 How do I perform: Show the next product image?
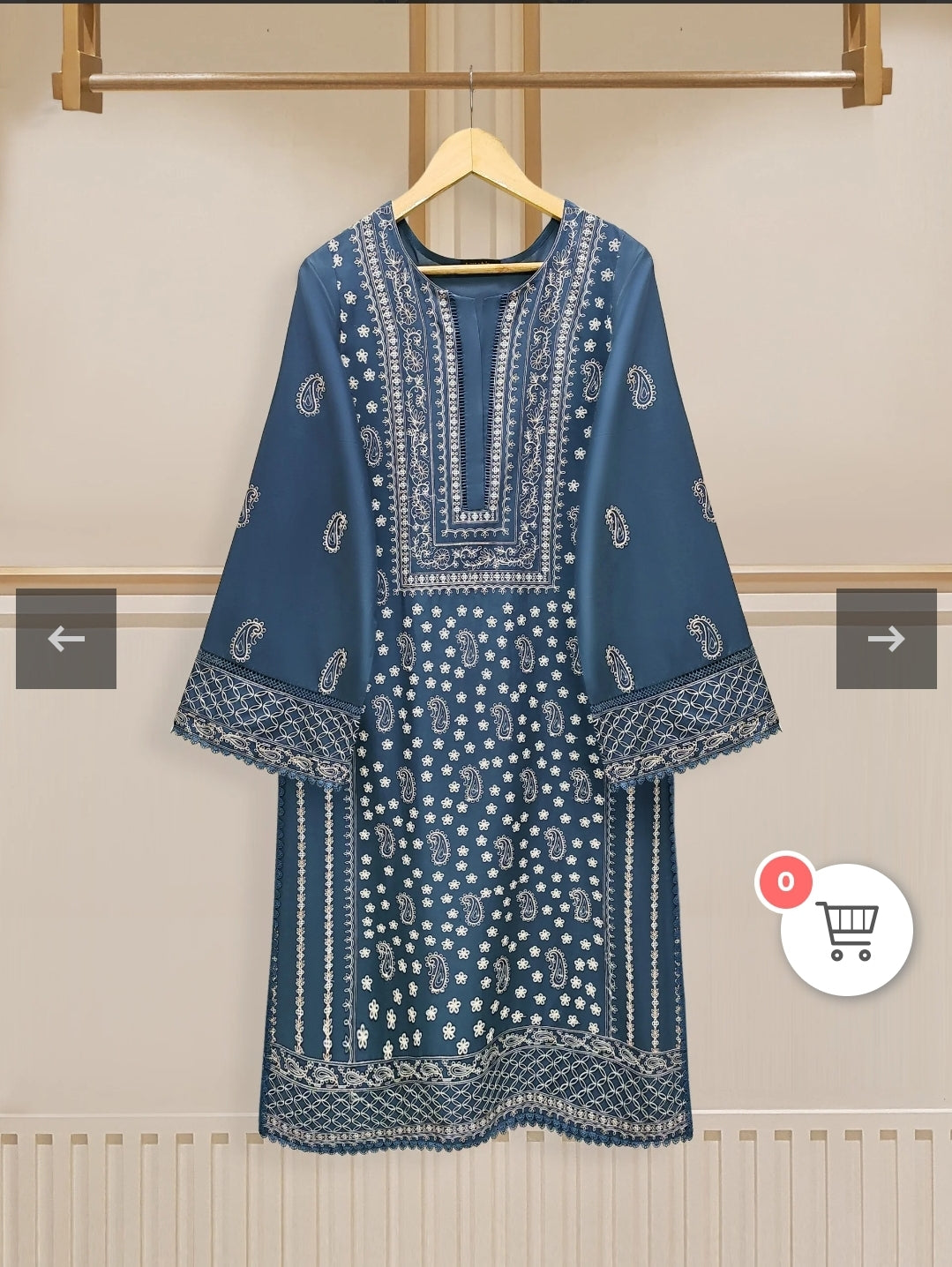[886, 638]
